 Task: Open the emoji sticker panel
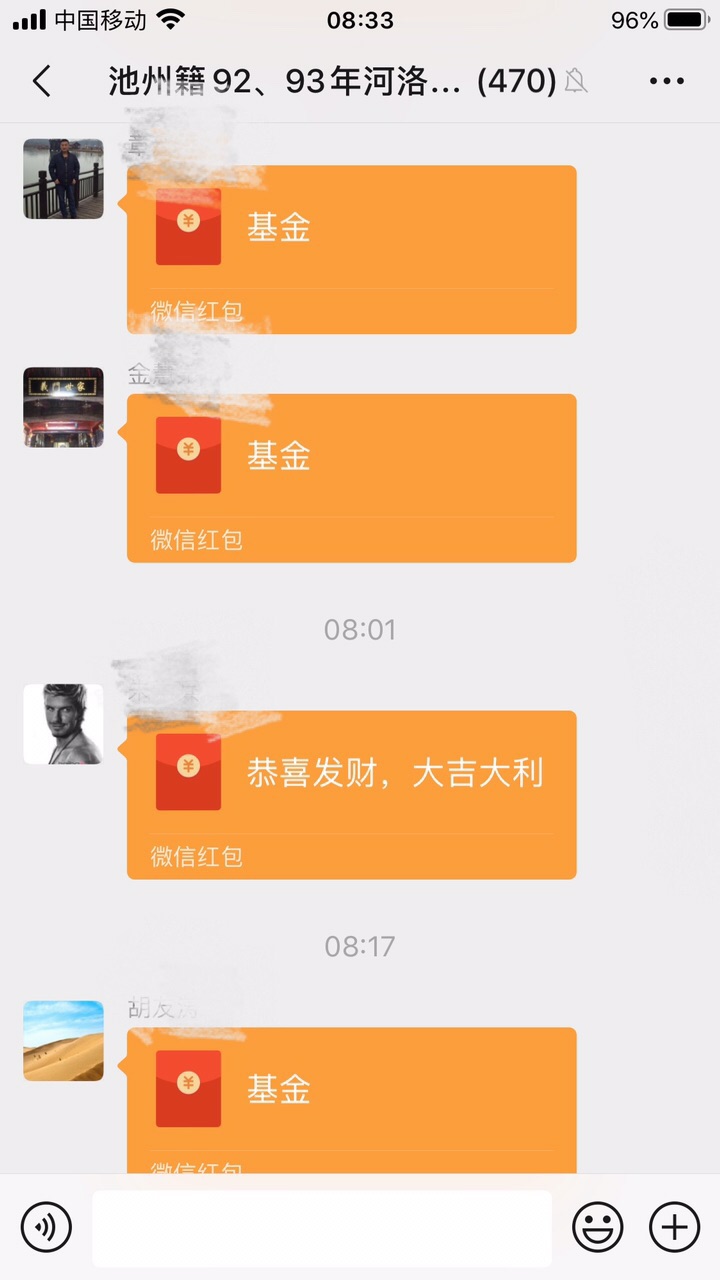597,1226
